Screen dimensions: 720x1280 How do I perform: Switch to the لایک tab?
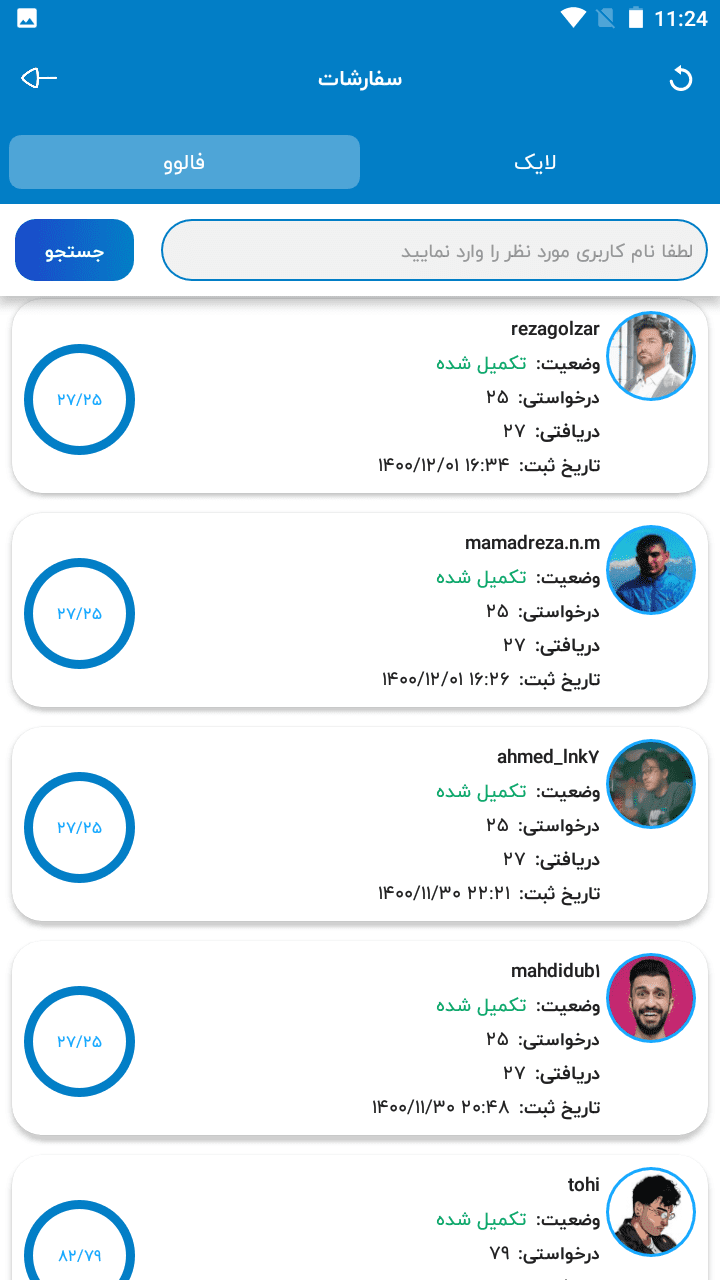coord(535,163)
